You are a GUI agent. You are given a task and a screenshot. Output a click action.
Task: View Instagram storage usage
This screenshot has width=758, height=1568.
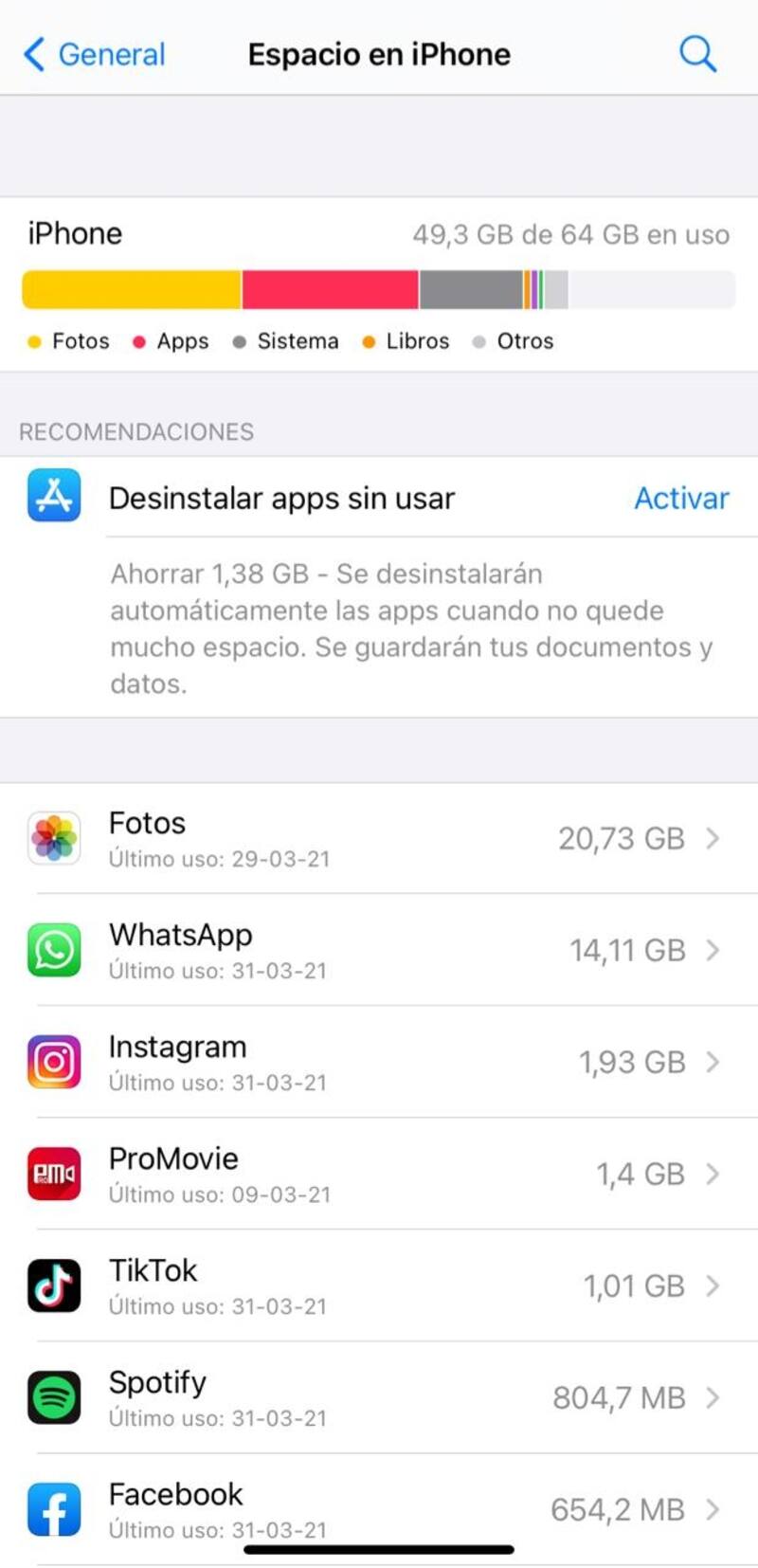pos(379,1063)
